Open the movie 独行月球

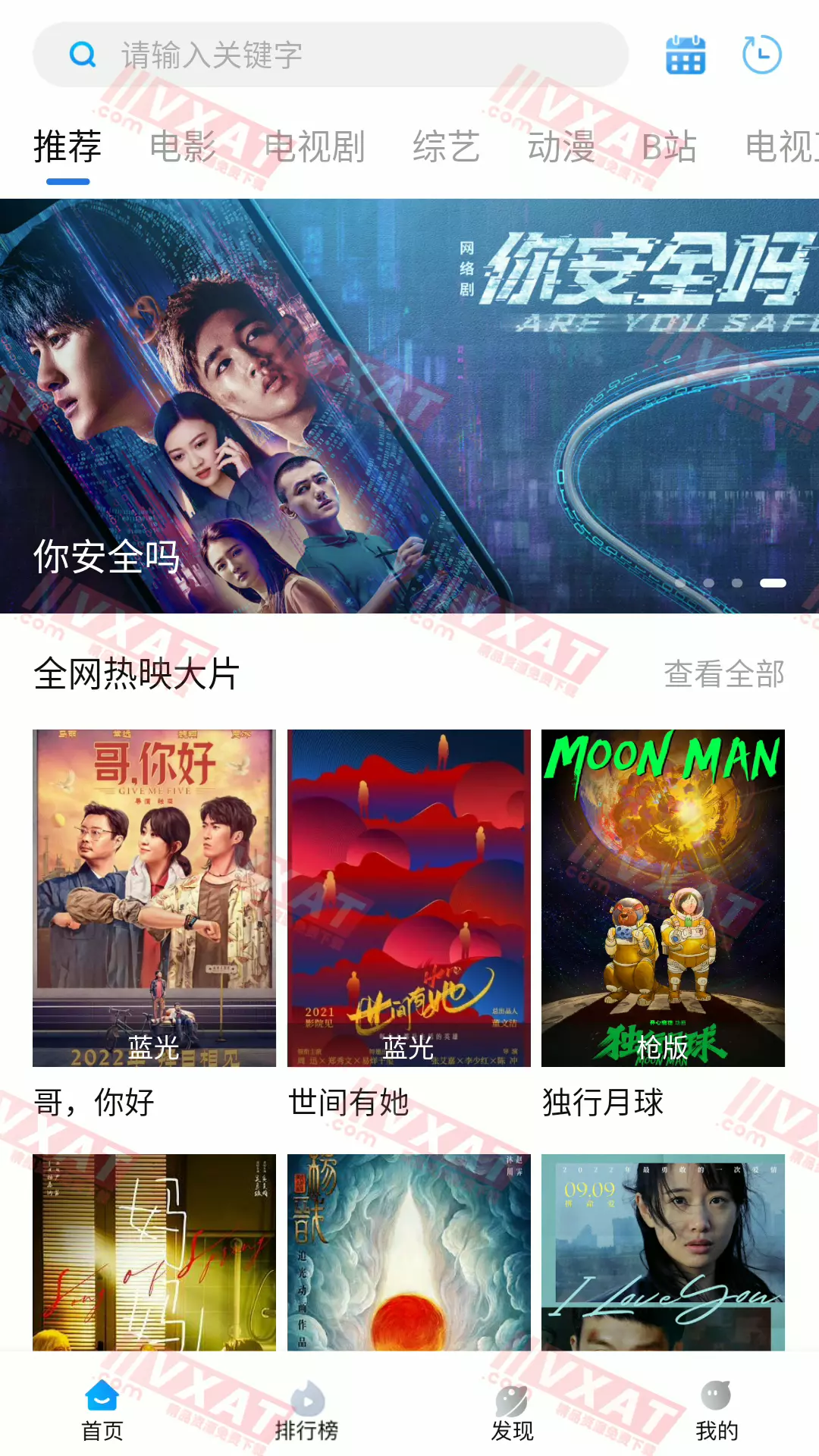(663, 899)
